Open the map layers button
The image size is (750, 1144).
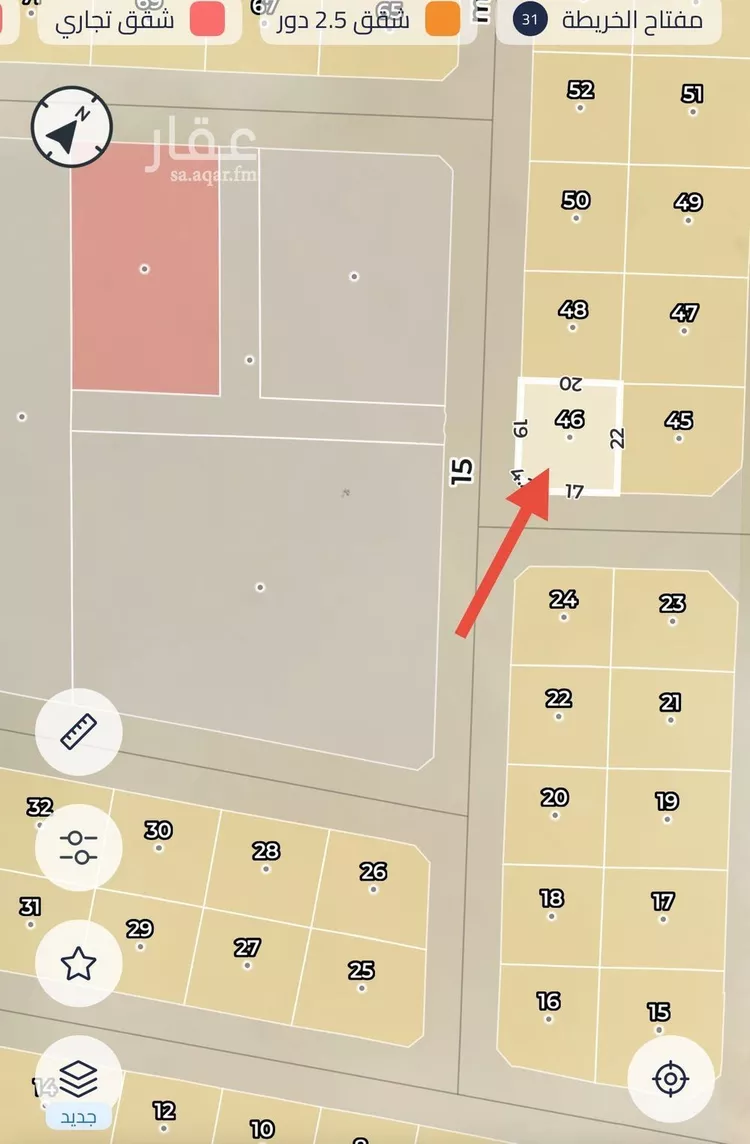coord(78,1078)
